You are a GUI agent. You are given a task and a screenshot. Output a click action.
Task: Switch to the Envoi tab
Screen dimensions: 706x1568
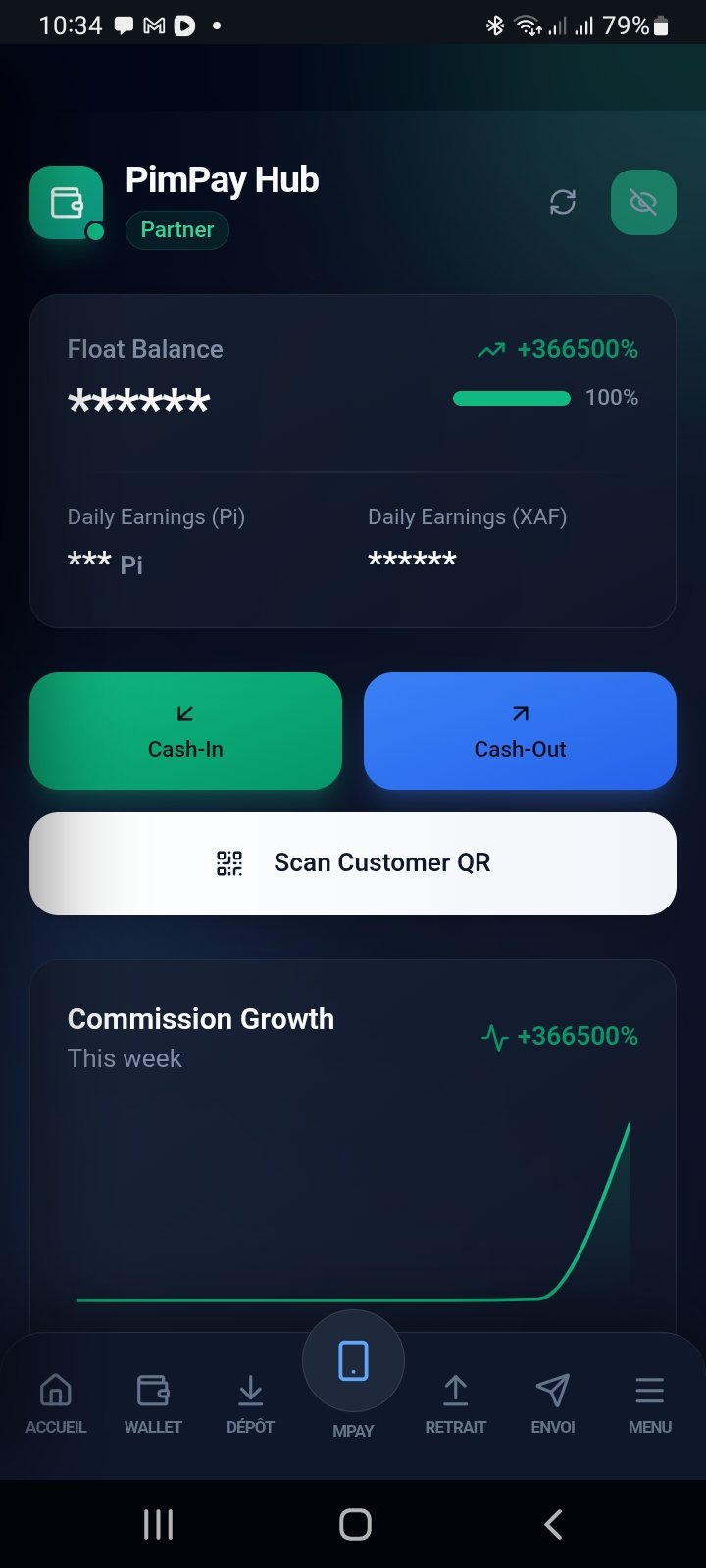coord(553,1402)
